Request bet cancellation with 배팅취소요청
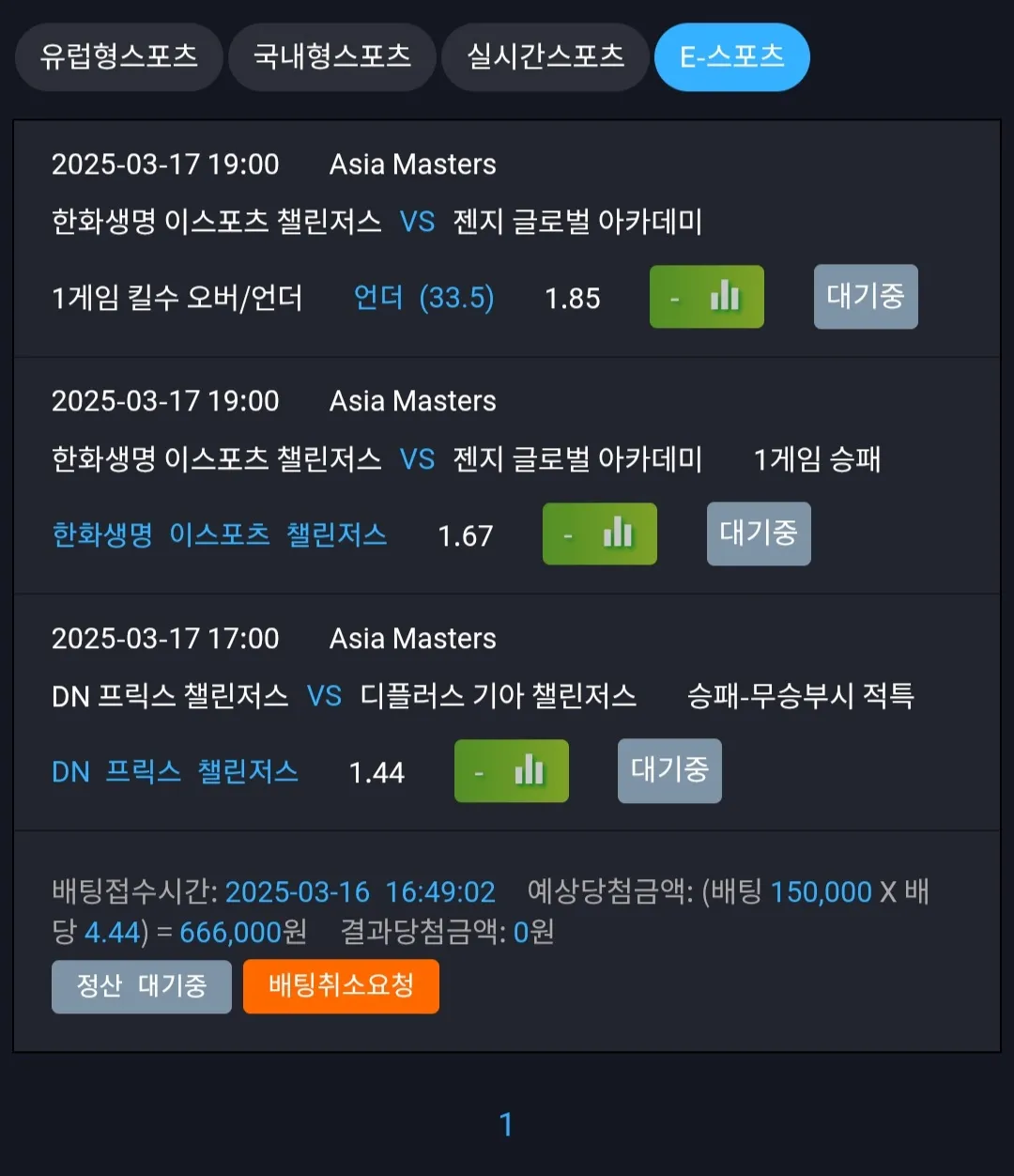The image size is (1014, 1176). [341, 986]
